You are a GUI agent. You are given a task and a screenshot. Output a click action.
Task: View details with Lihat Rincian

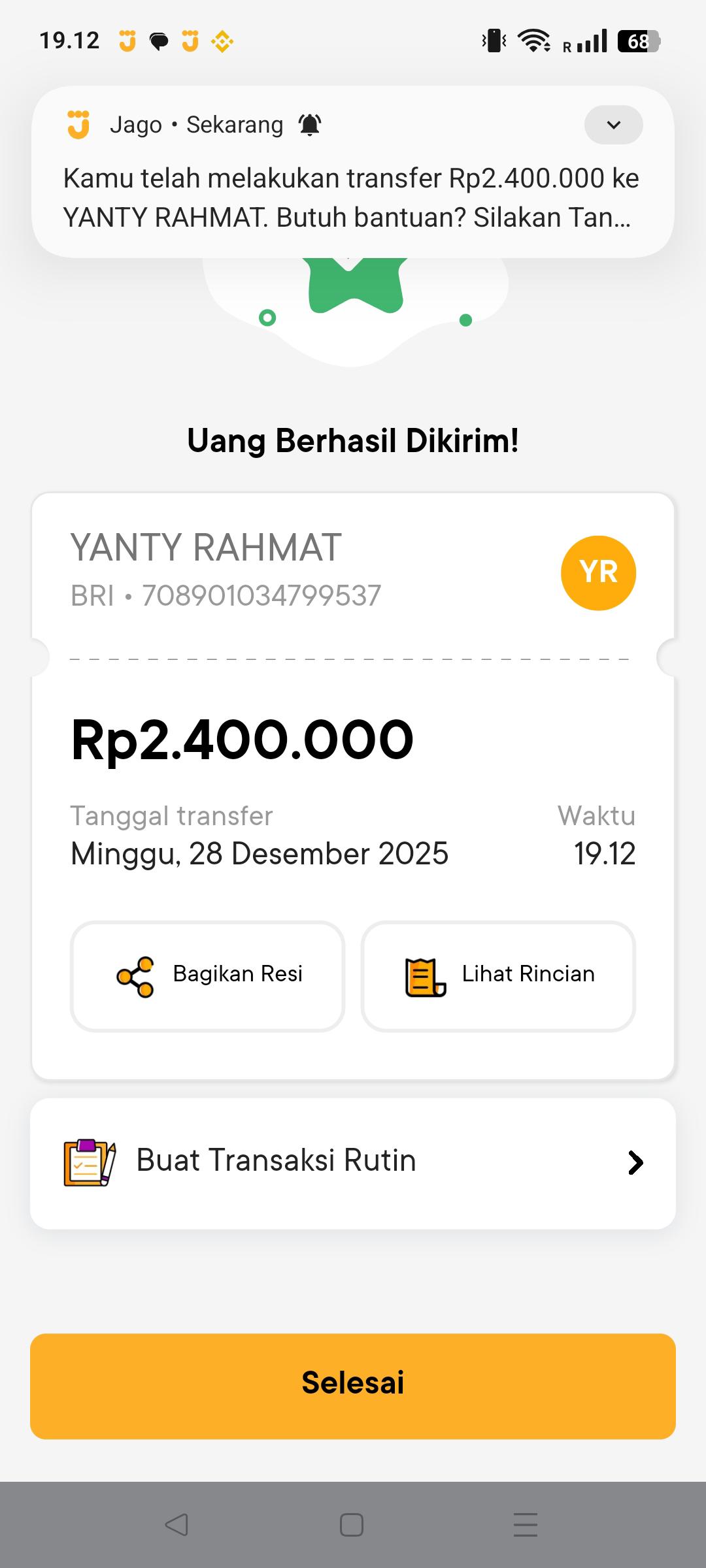[x=498, y=975]
